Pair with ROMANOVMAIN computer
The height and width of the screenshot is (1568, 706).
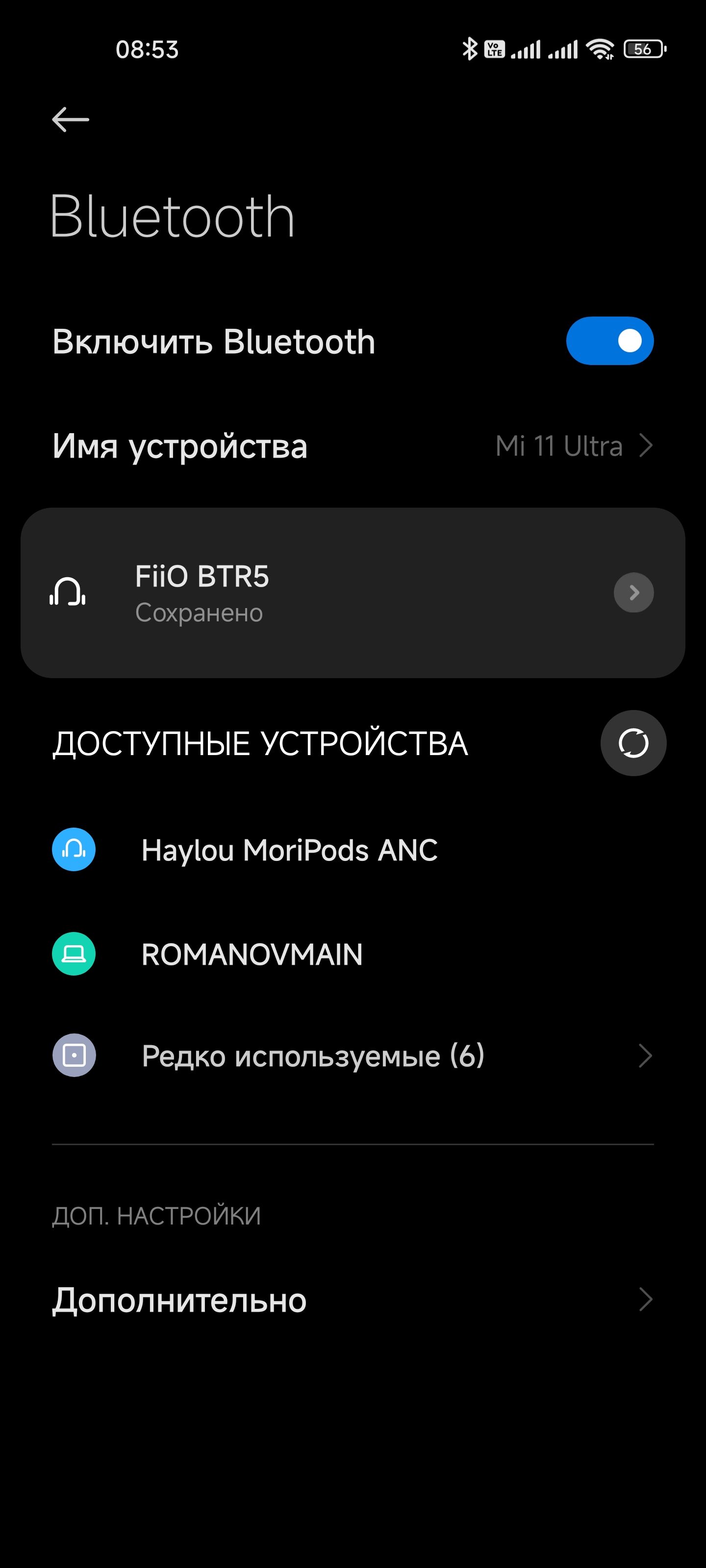tap(252, 954)
